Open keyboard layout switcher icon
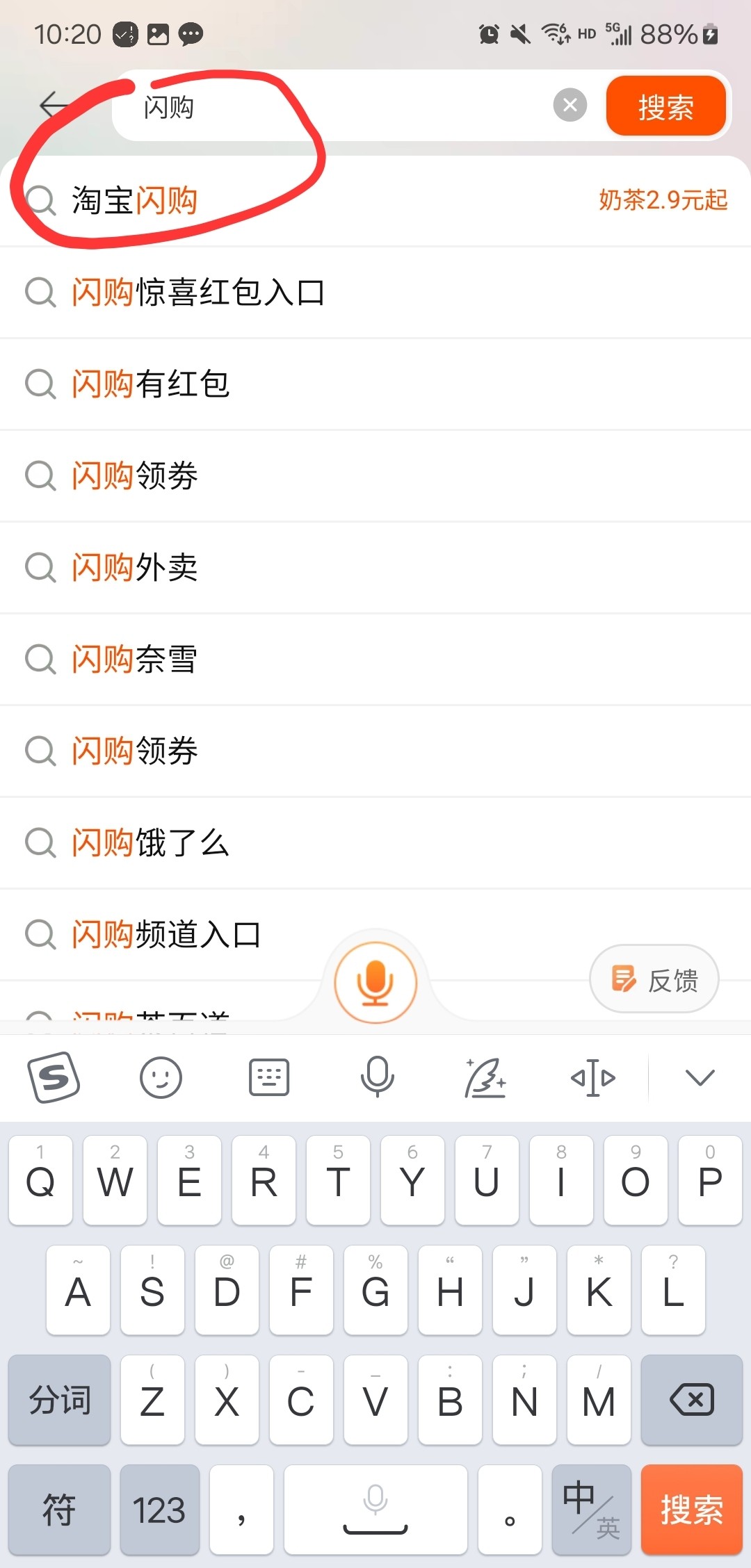Image resolution: width=751 pixels, height=1568 pixels. pyautogui.click(x=269, y=1078)
